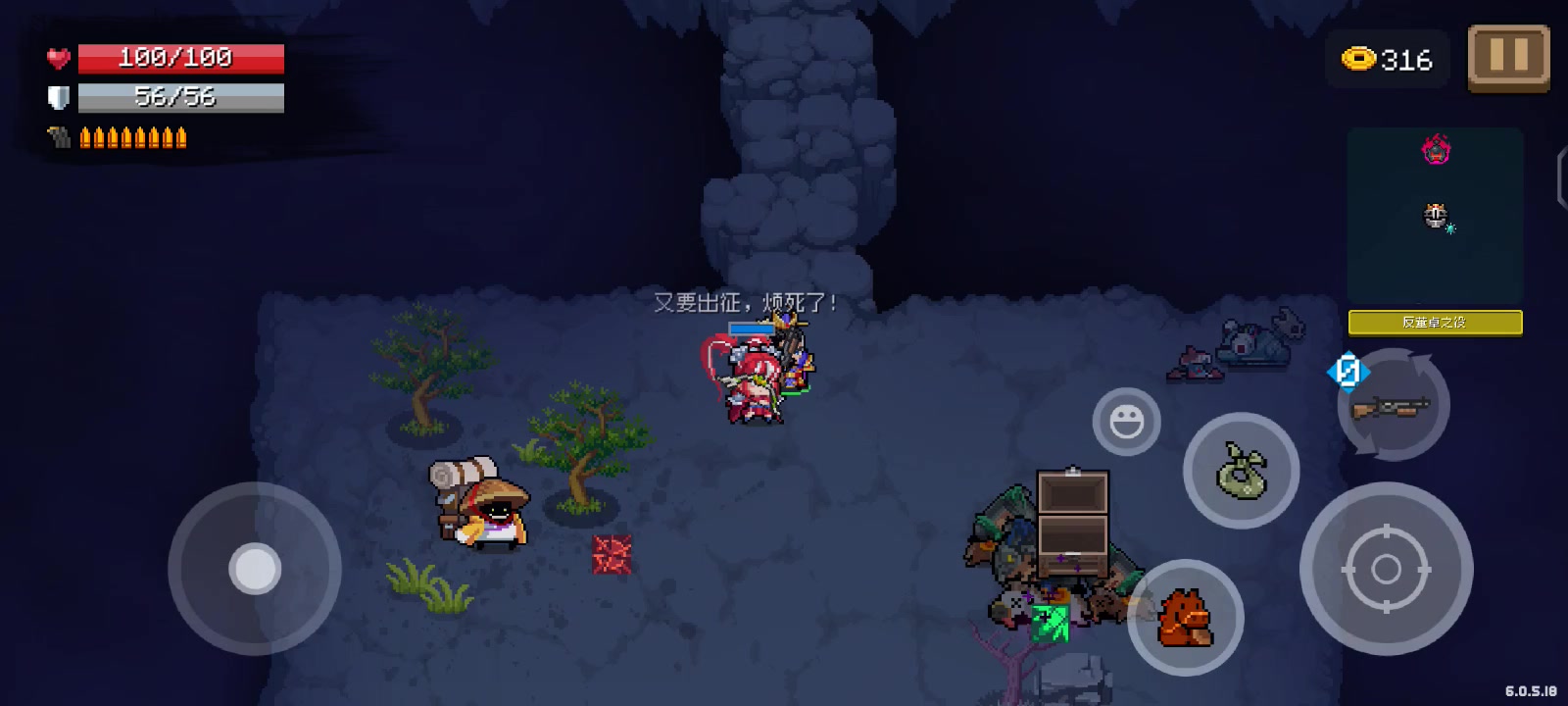Open the emoji emote button
1568x706 pixels.
click(1126, 422)
